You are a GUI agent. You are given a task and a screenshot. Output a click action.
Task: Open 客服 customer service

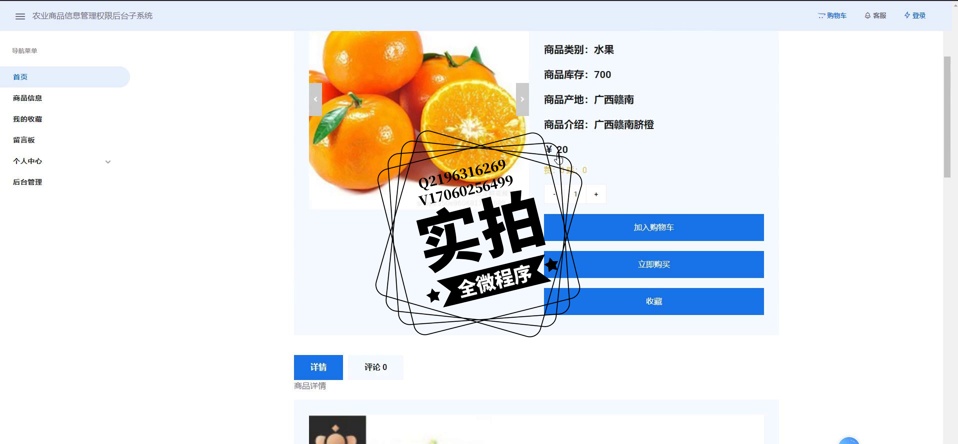pos(875,16)
